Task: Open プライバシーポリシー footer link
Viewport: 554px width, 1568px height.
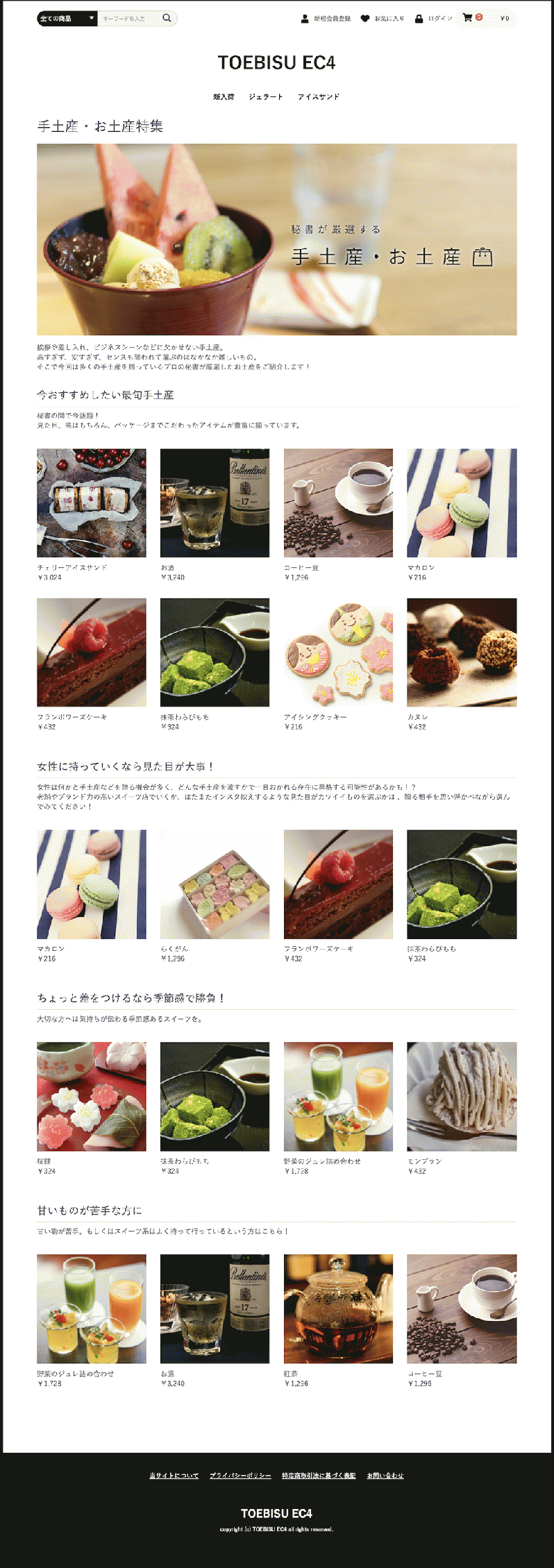Action: pos(240,1476)
